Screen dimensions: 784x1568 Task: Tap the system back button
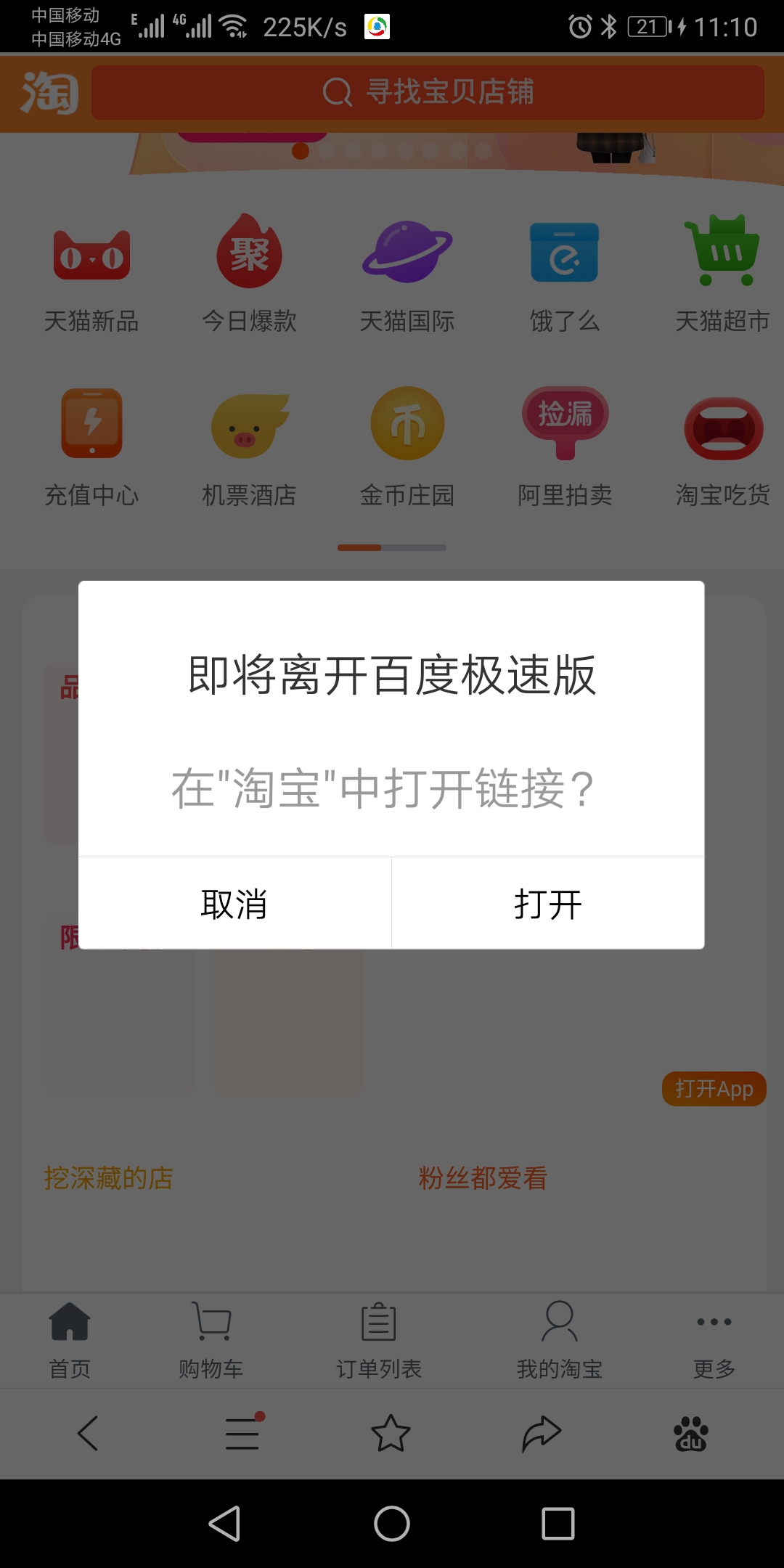click(224, 1523)
